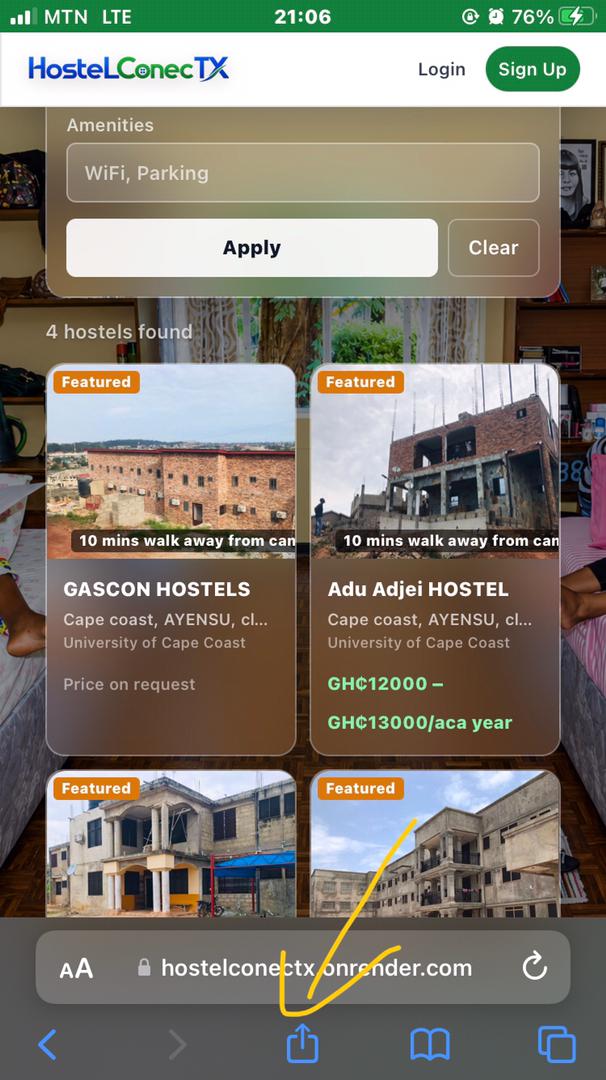Open Safari bookmarks
Screen dimensions: 606x1080
point(430,1045)
